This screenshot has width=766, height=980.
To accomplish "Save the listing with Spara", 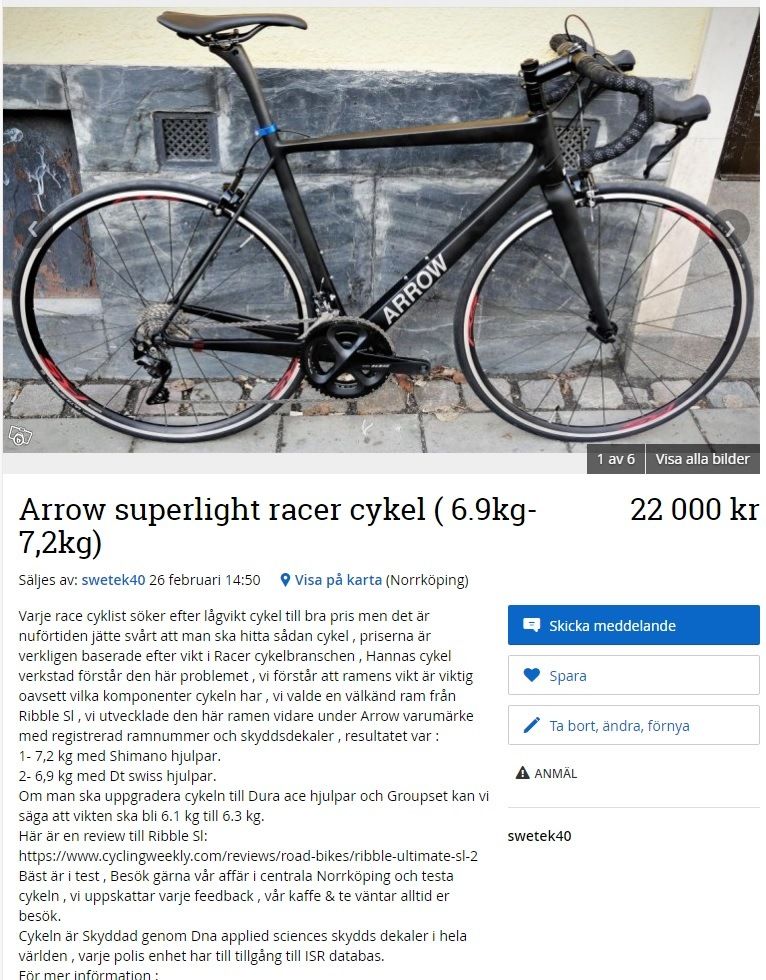I will click(633, 676).
